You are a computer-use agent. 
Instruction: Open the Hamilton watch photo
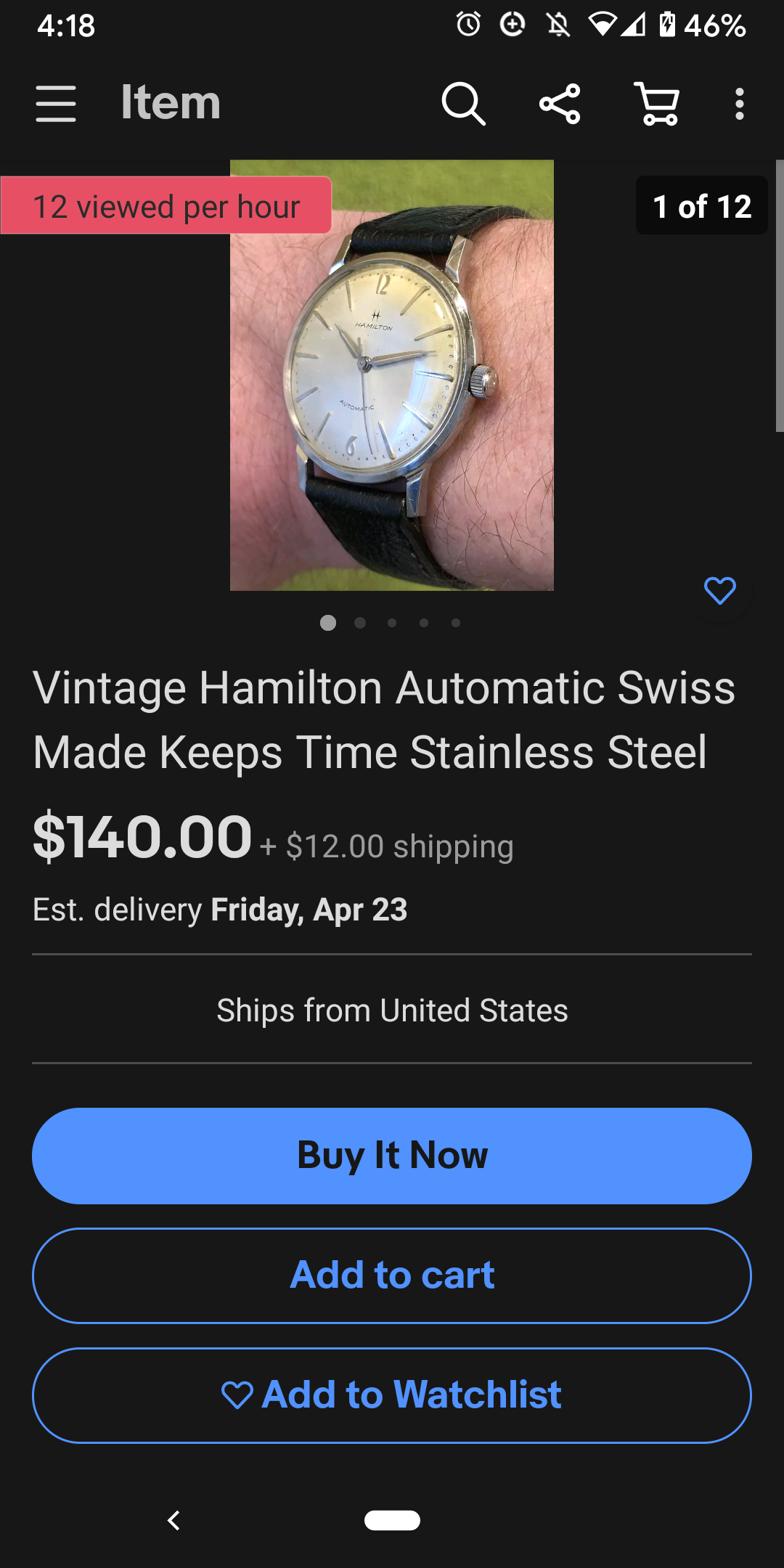pyautogui.click(x=391, y=375)
